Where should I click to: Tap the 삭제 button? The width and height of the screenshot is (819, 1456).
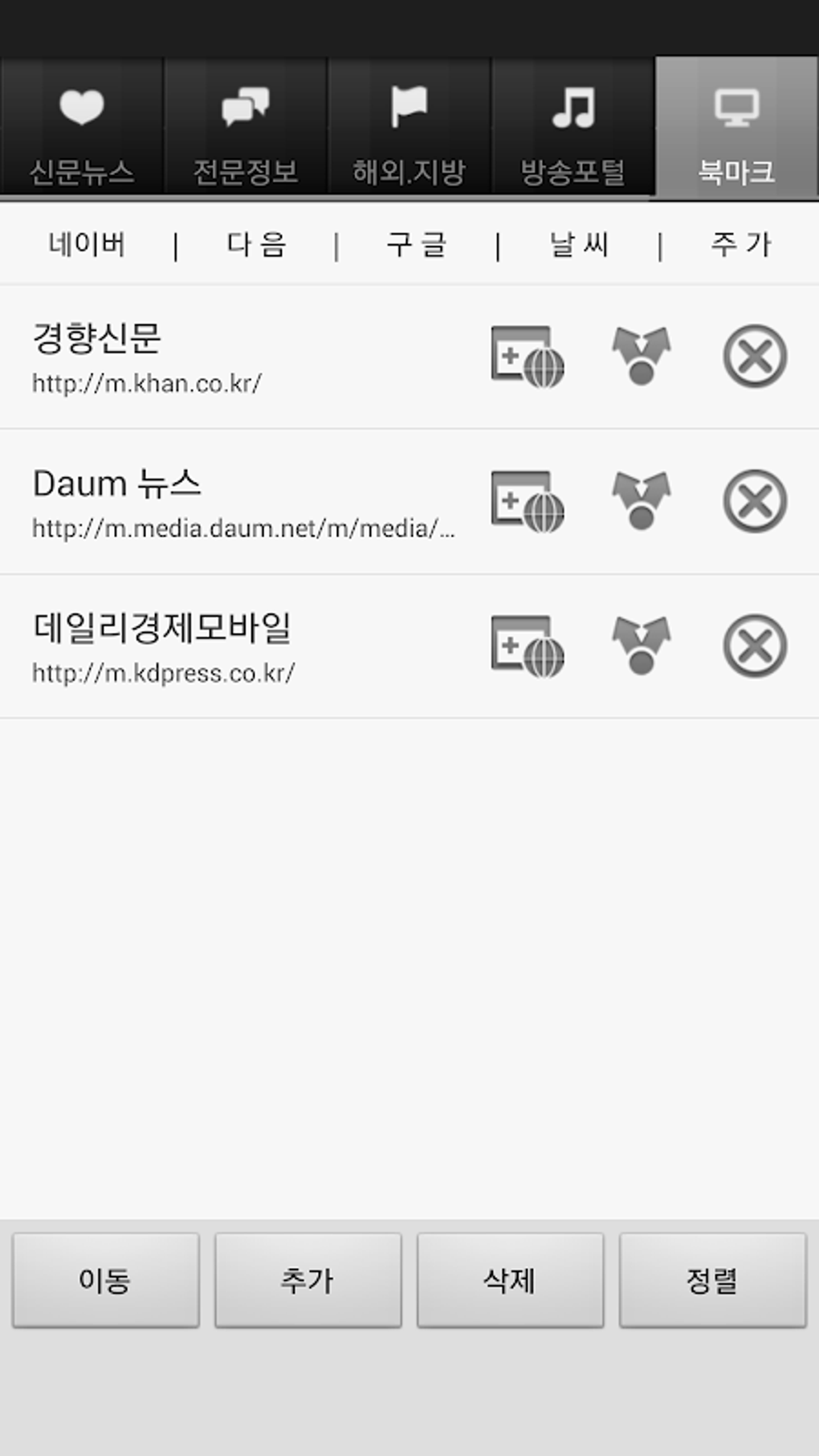point(510,1280)
